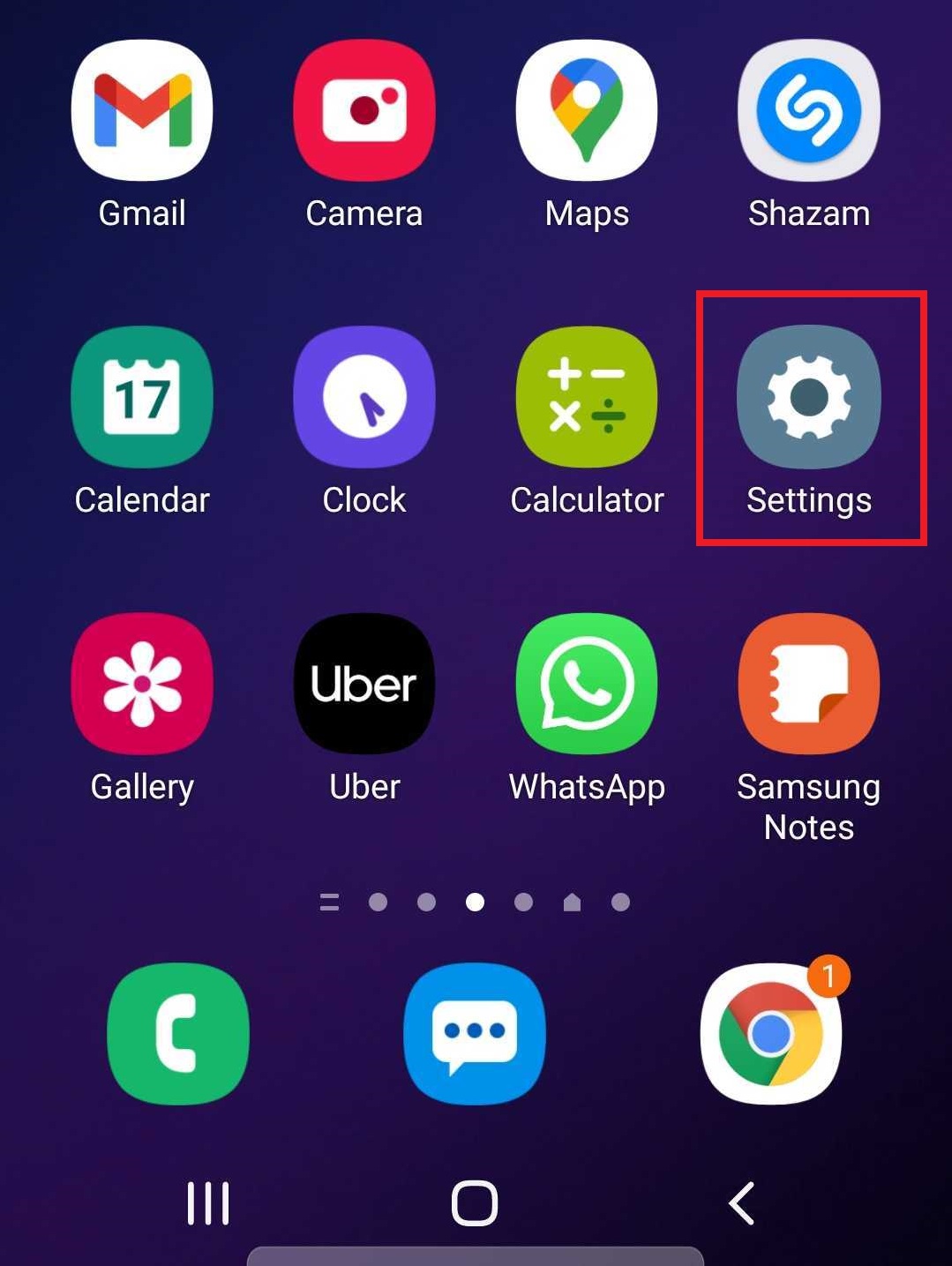The image size is (952, 1266).
Task: Launch the Uber app
Action: coord(364,684)
